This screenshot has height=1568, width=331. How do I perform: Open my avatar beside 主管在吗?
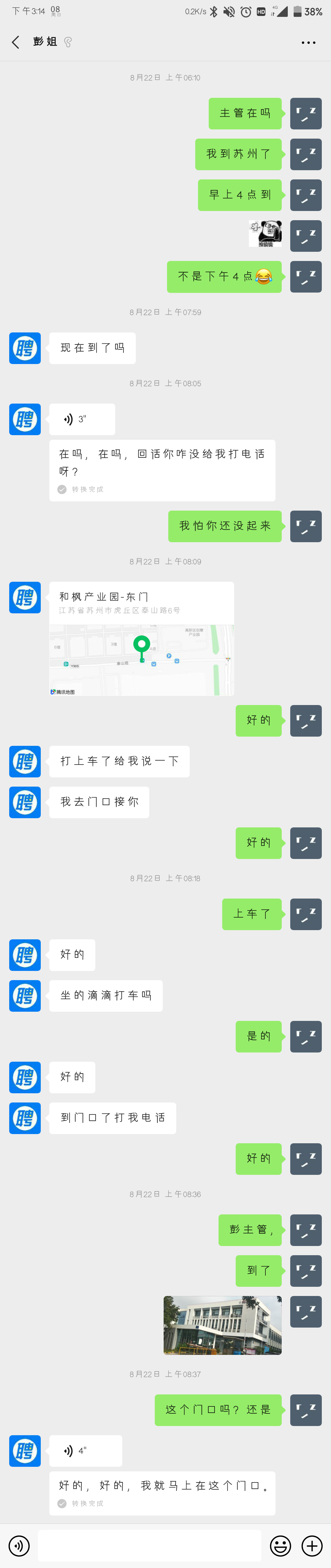tap(306, 113)
